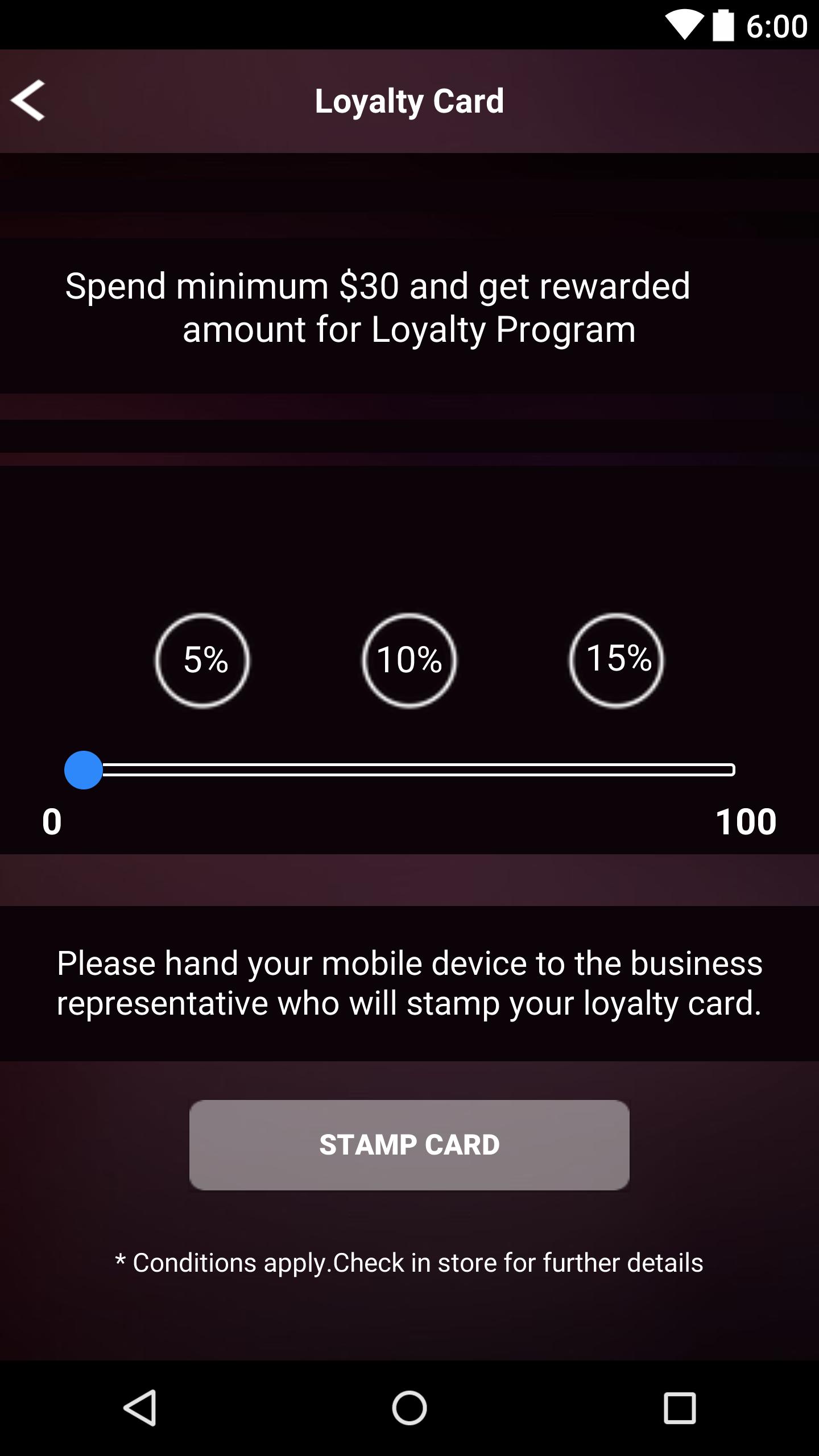Tap the Stamp Card button

(409, 1144)
